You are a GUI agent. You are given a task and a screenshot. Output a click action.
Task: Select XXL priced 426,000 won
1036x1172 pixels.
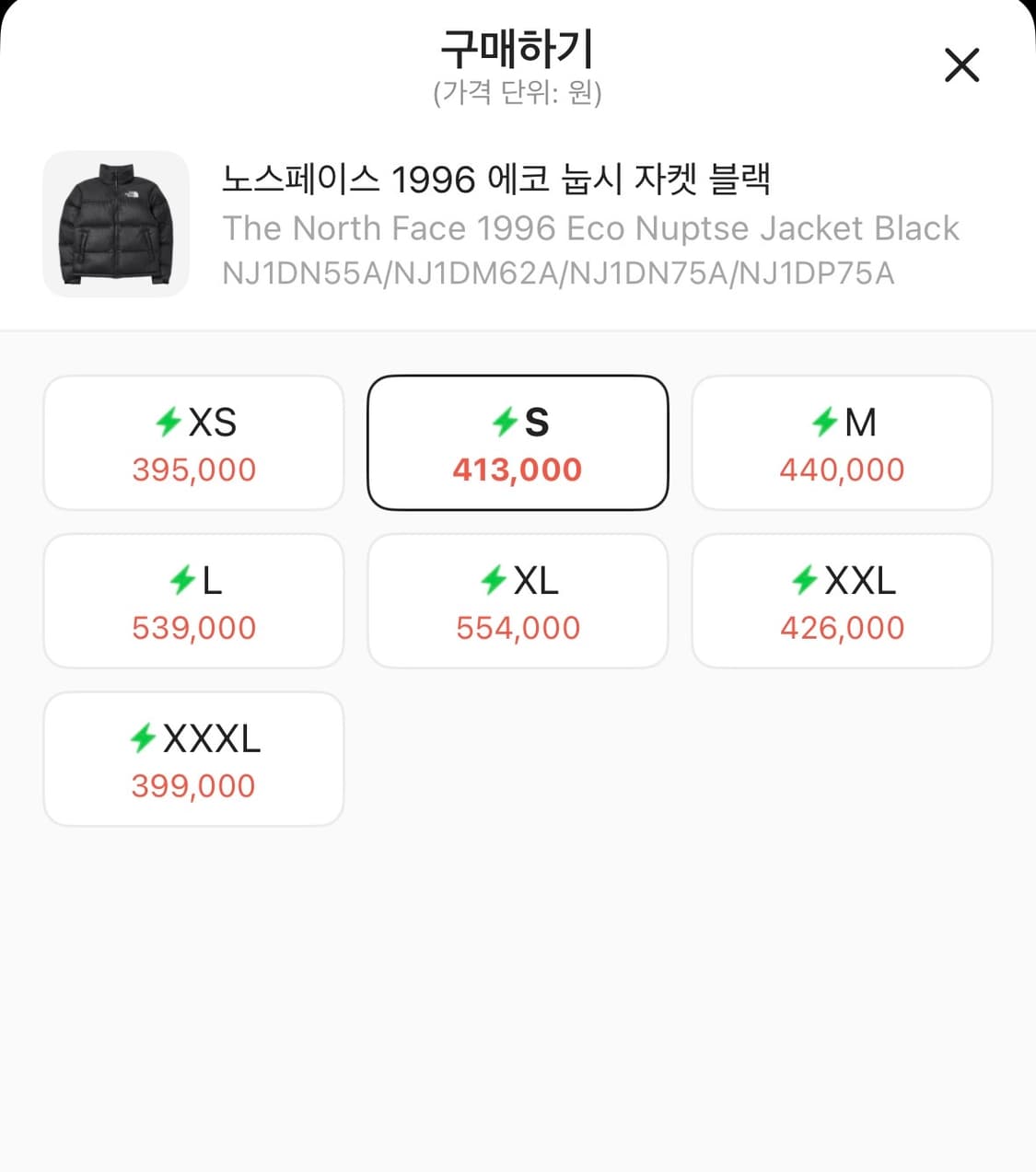[x=842, y=600]
